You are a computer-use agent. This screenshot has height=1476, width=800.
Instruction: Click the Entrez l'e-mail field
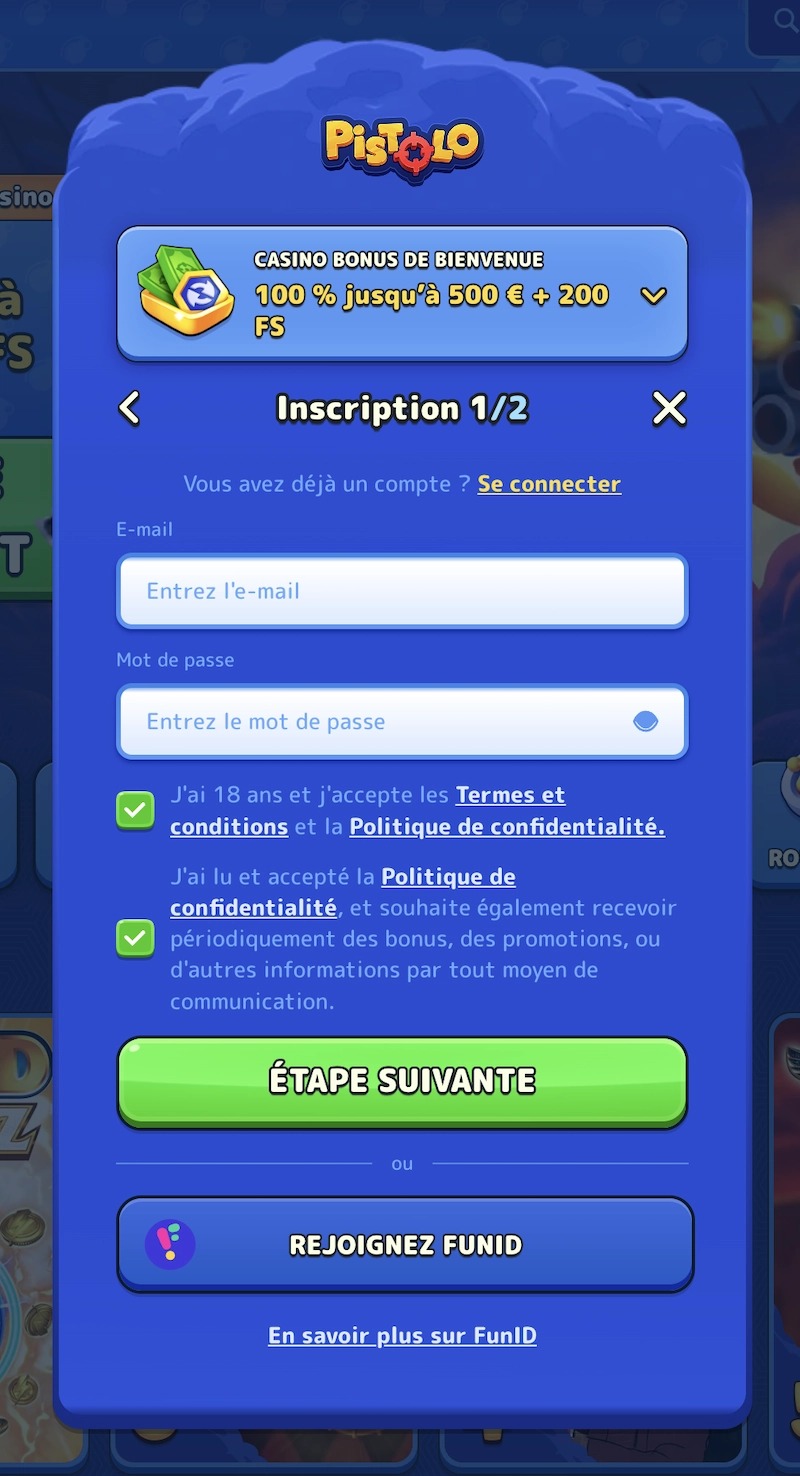(x=401, y=591)
